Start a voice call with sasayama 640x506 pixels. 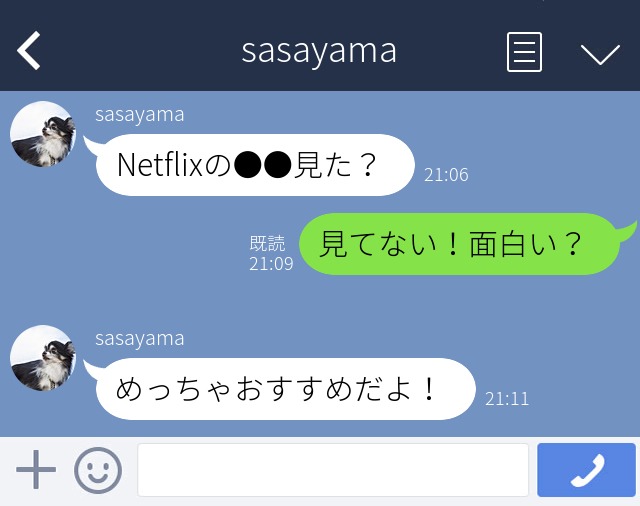coord(586,469)
